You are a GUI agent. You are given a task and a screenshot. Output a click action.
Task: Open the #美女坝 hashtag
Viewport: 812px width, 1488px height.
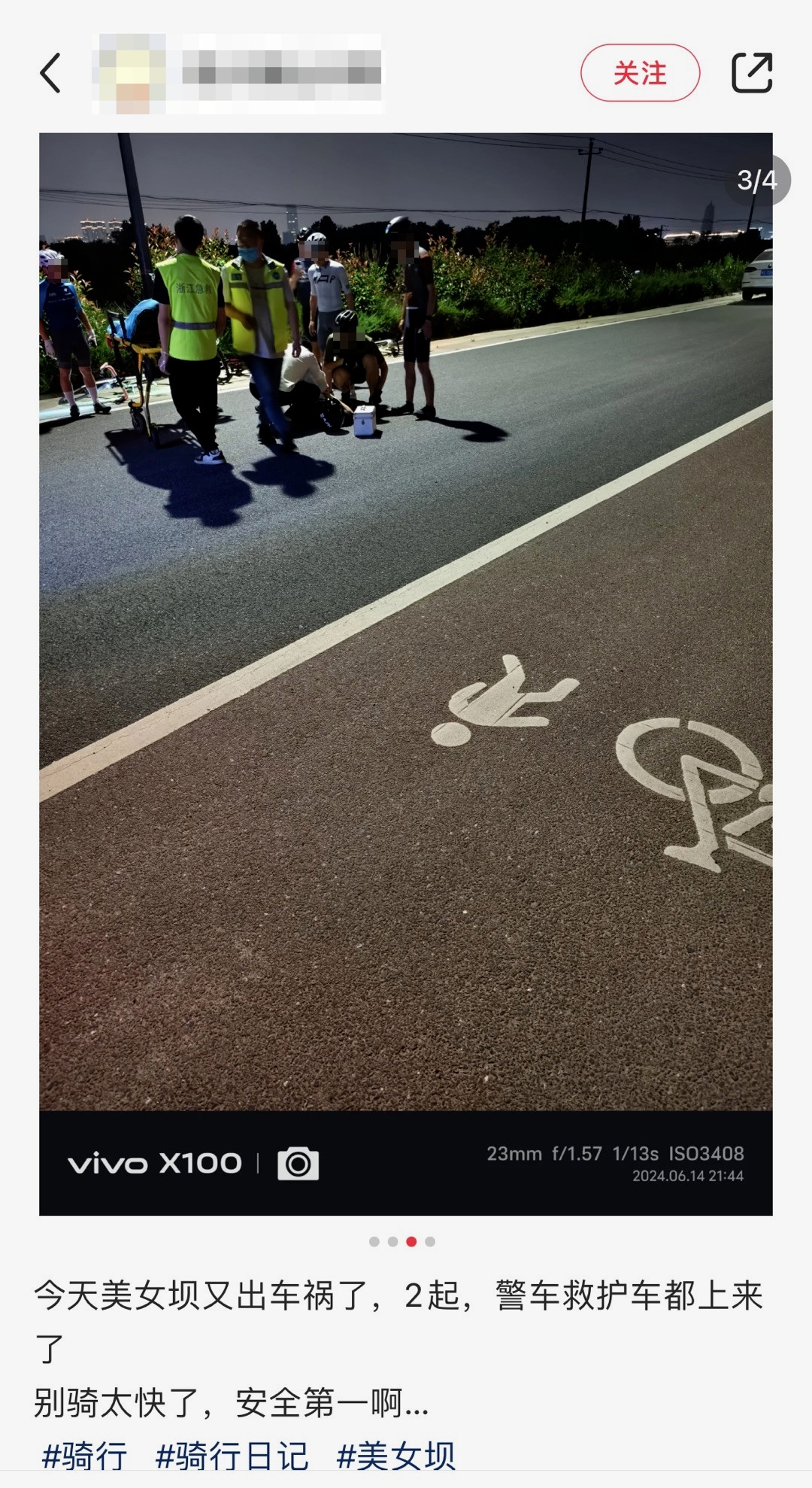pyautogui.click(x=396, y=1456)
